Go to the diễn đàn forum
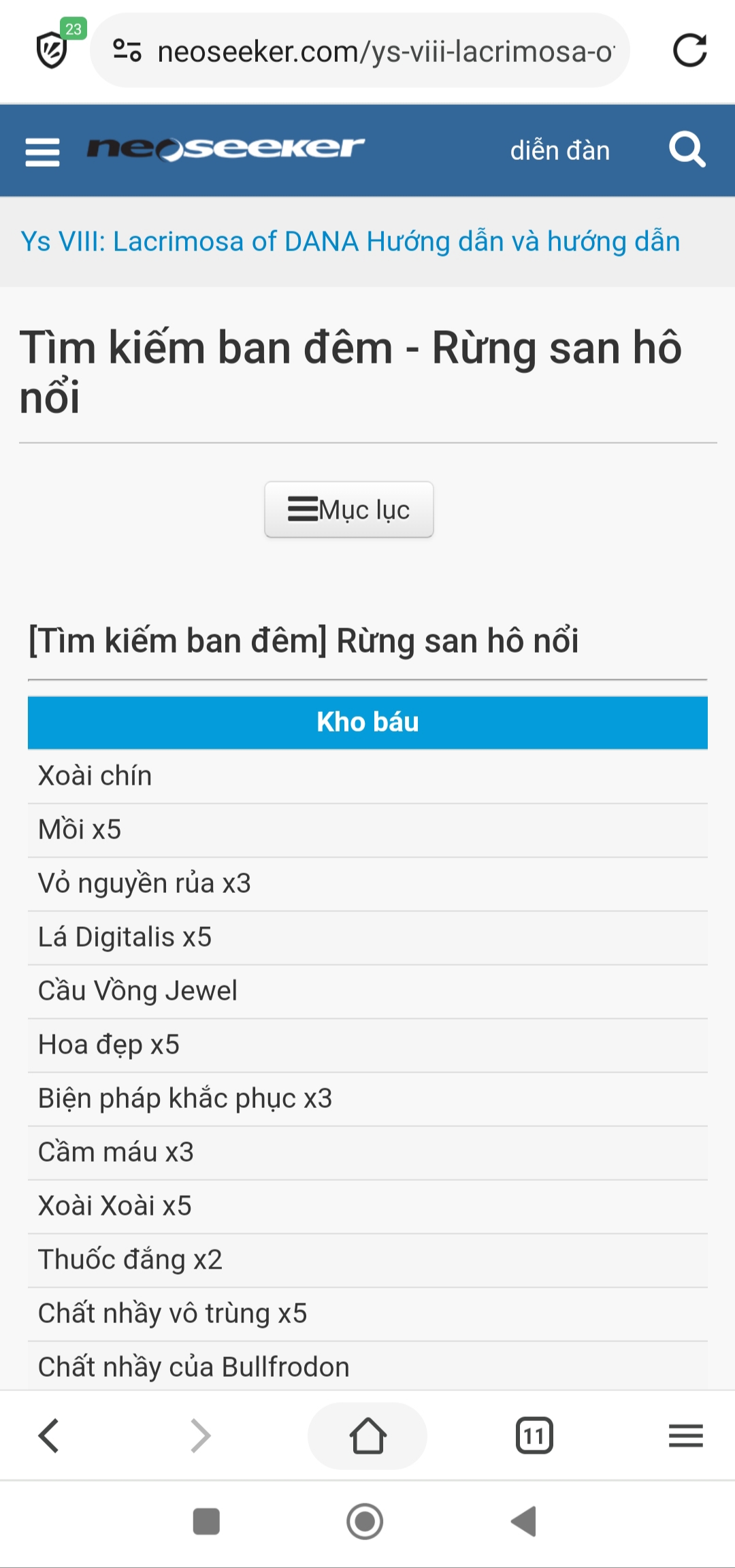The image size is (735, 1568). tap(559, 150)
